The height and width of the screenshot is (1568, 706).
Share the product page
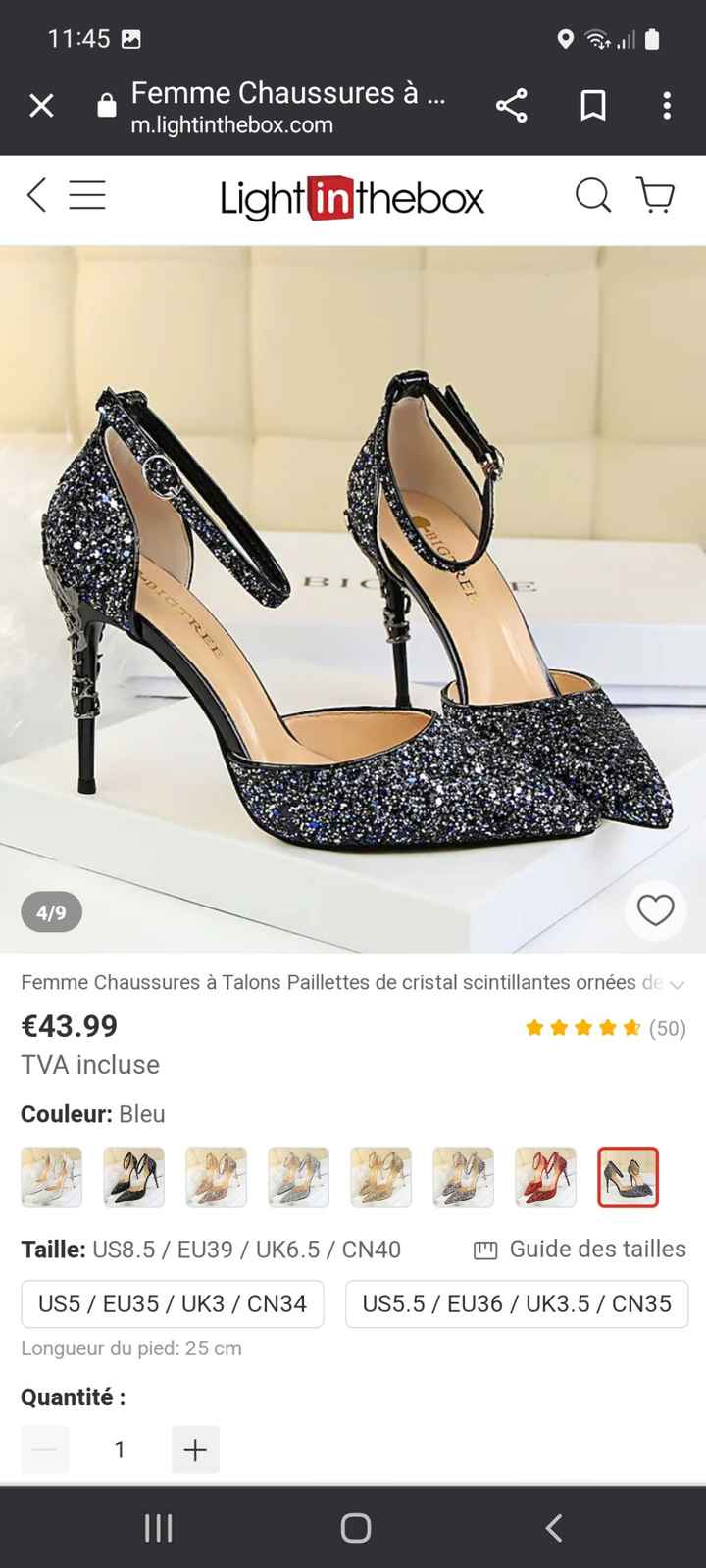[512, 105]
